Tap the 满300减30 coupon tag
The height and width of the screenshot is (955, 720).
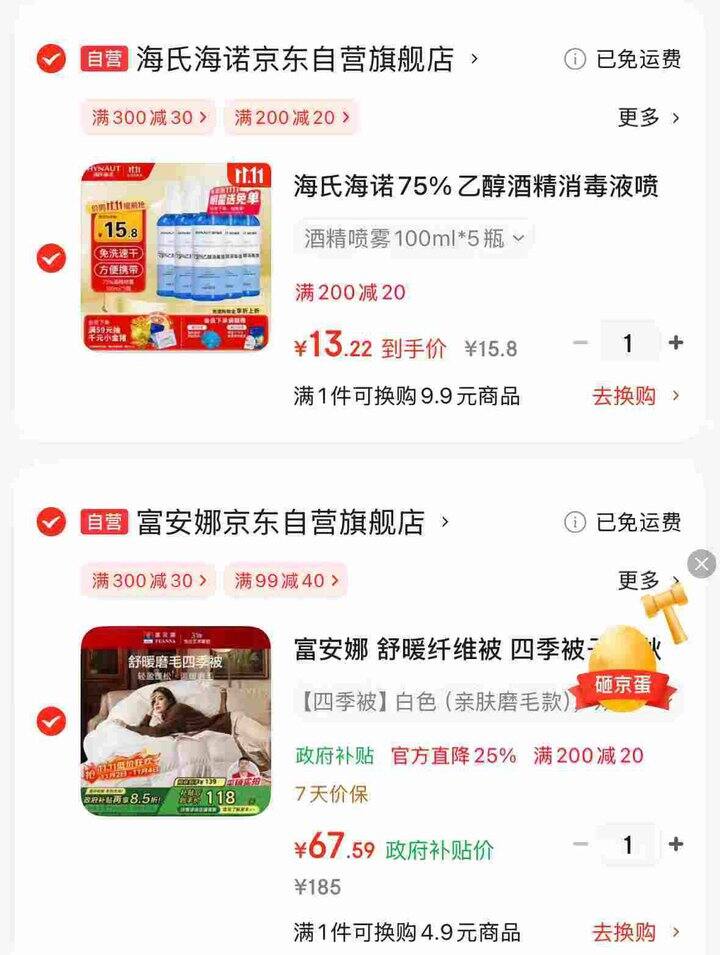tap(146, 117)
